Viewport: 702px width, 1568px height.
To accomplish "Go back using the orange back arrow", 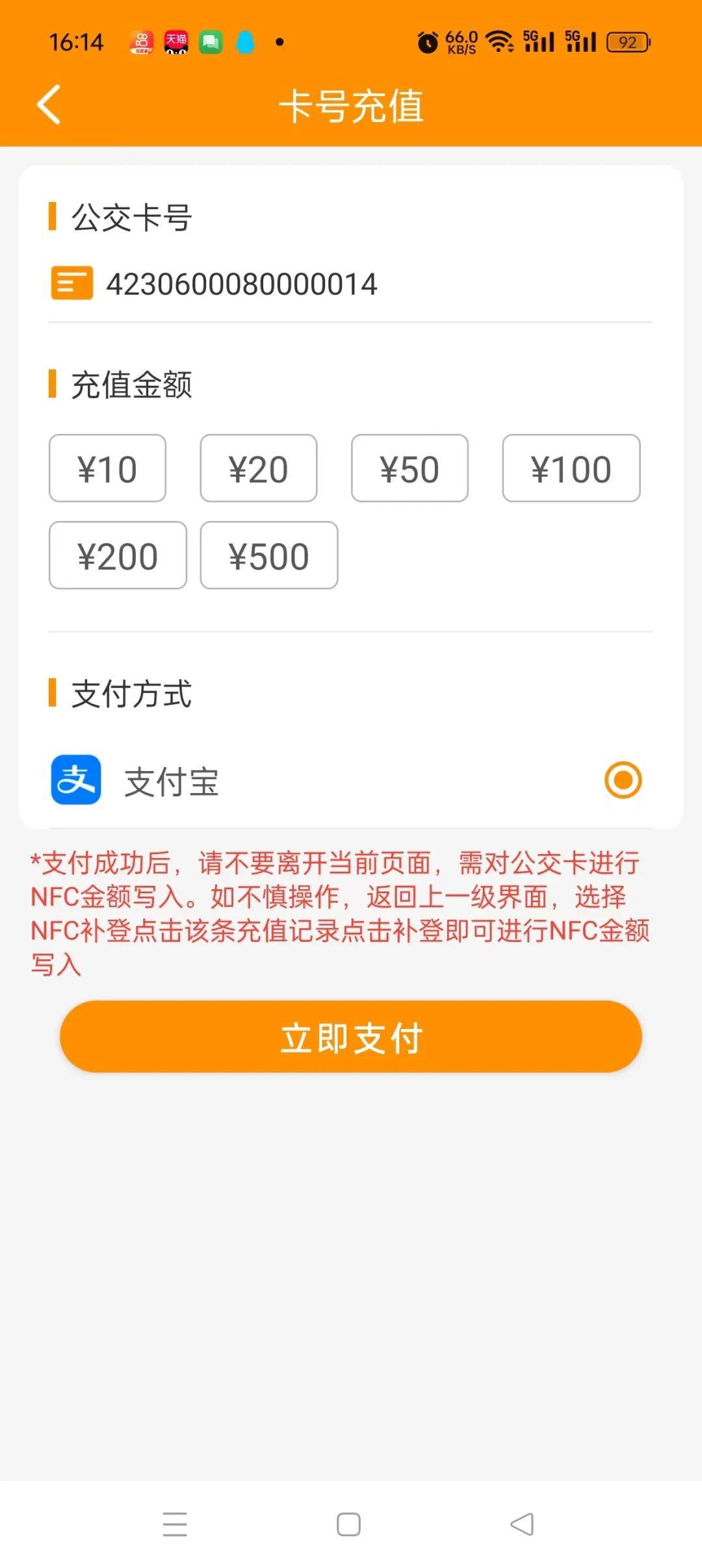I will tap(49, 104).
